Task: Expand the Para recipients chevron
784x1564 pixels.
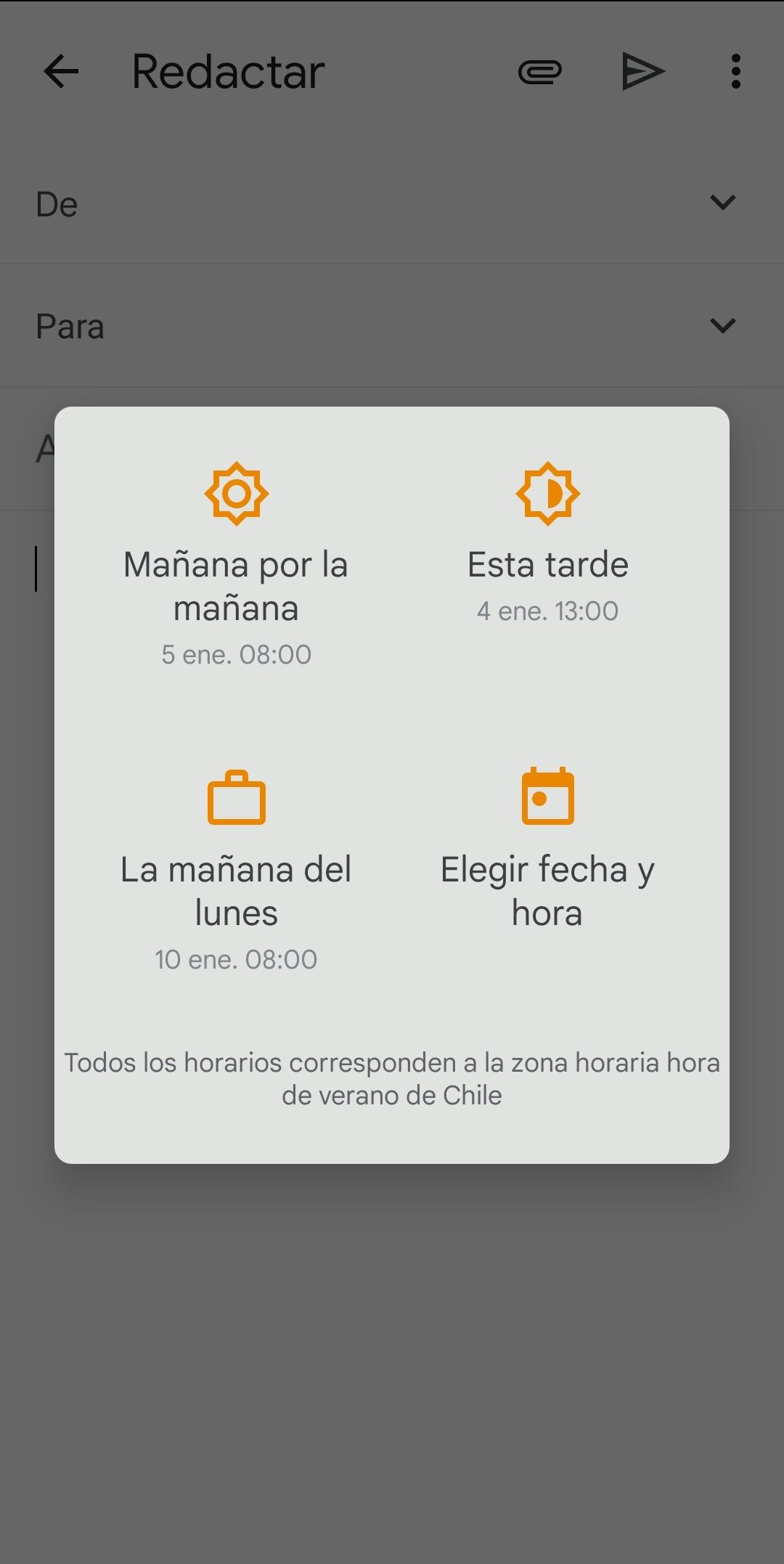Action: coord(722,325)
